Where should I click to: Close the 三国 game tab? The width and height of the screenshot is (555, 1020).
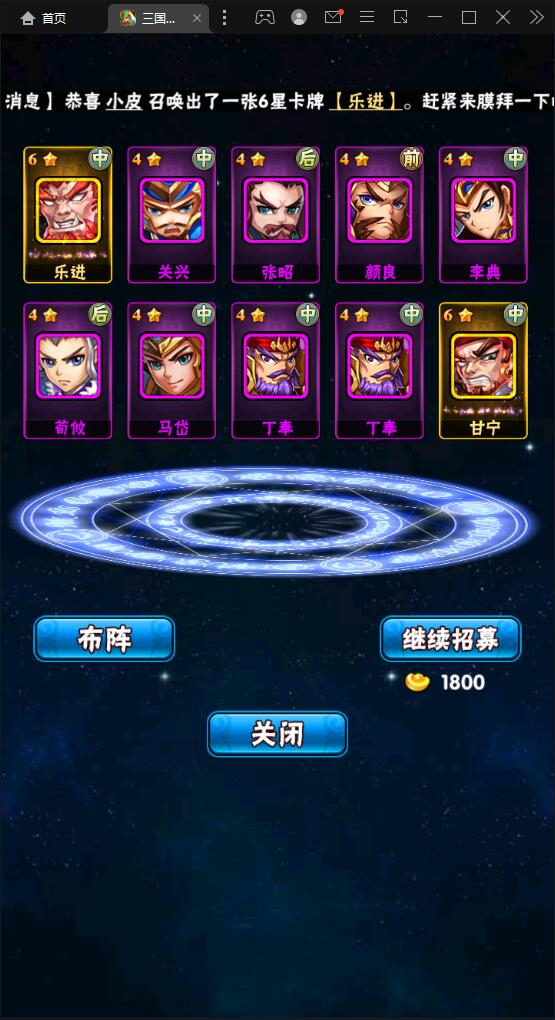(196, 18)
